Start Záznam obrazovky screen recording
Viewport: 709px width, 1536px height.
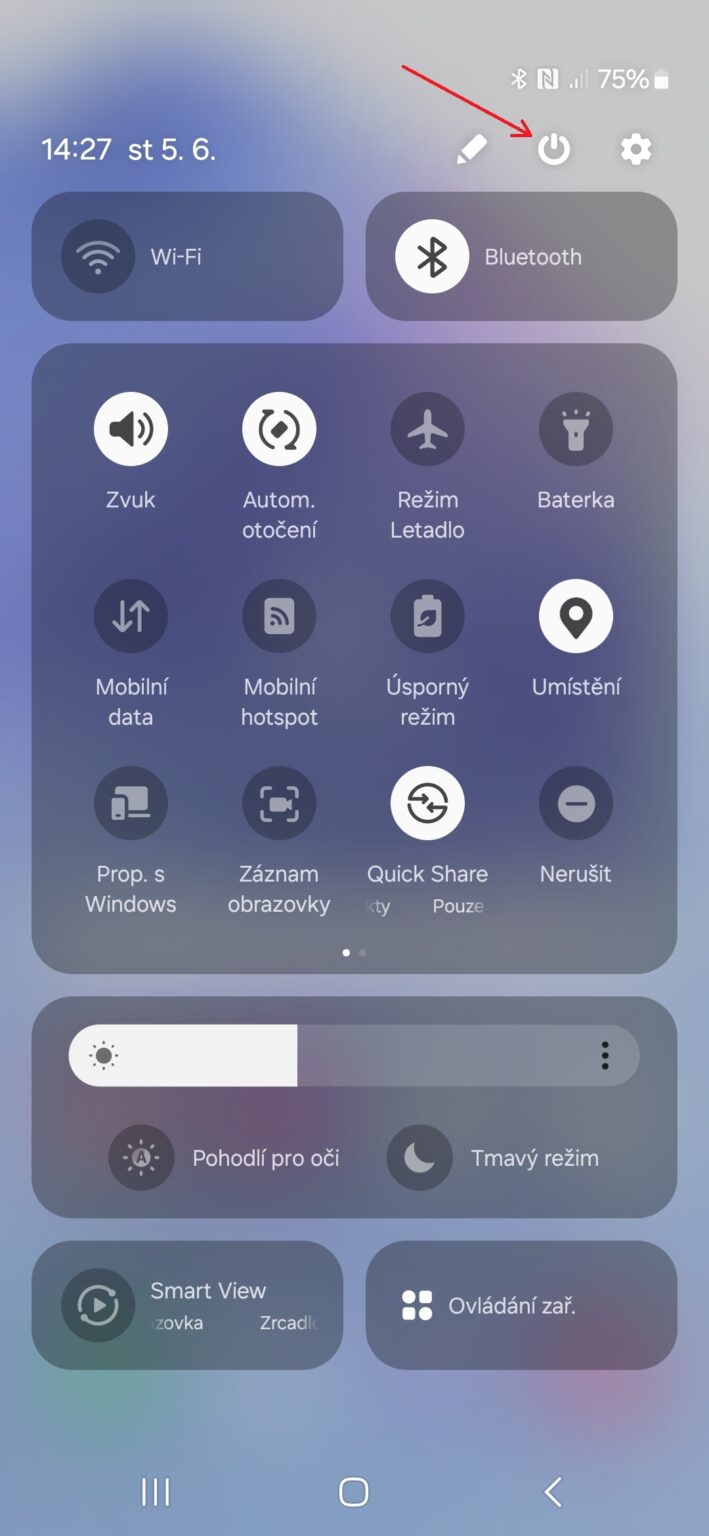279,803
